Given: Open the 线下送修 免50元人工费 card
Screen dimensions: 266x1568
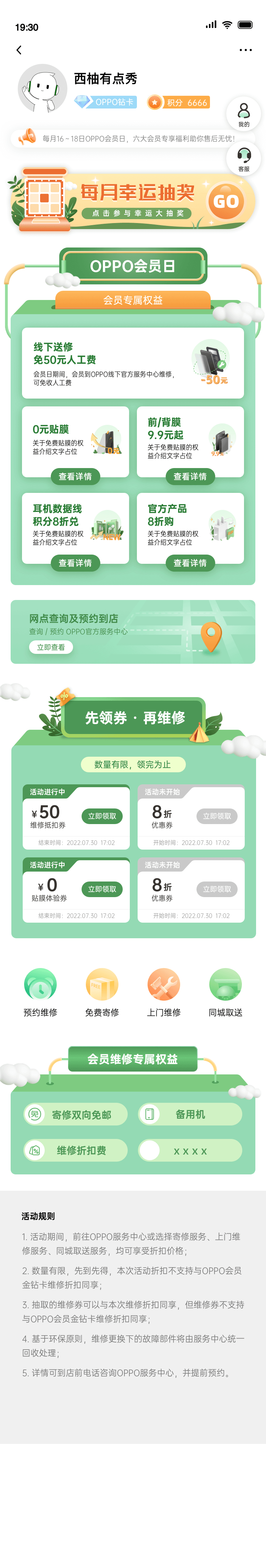Looking at the screenshot, I should pos(133,363).
